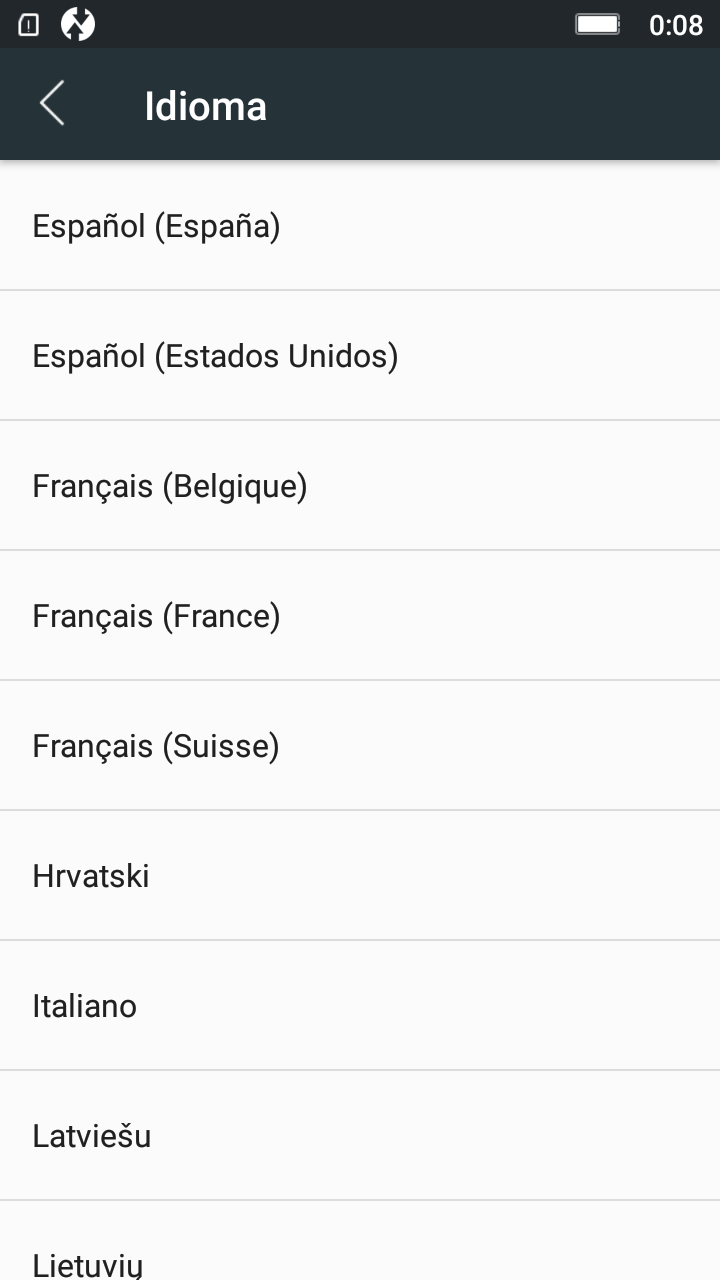Go back from the Idioma screen
720x1280 pixels.
[52, 104]
